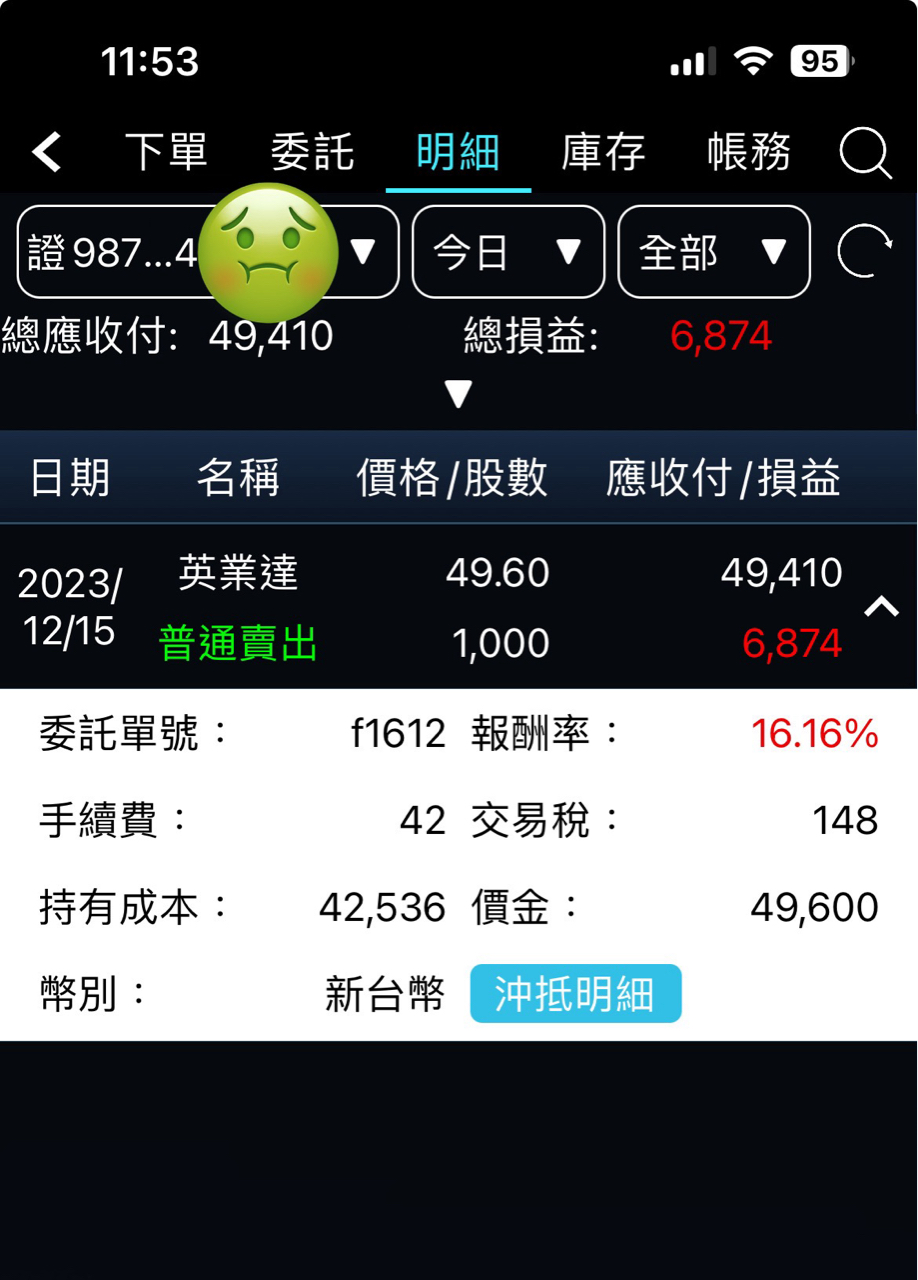
Task: Tap the 普通賣出 transaction label
Action: [x=237, y=644]
